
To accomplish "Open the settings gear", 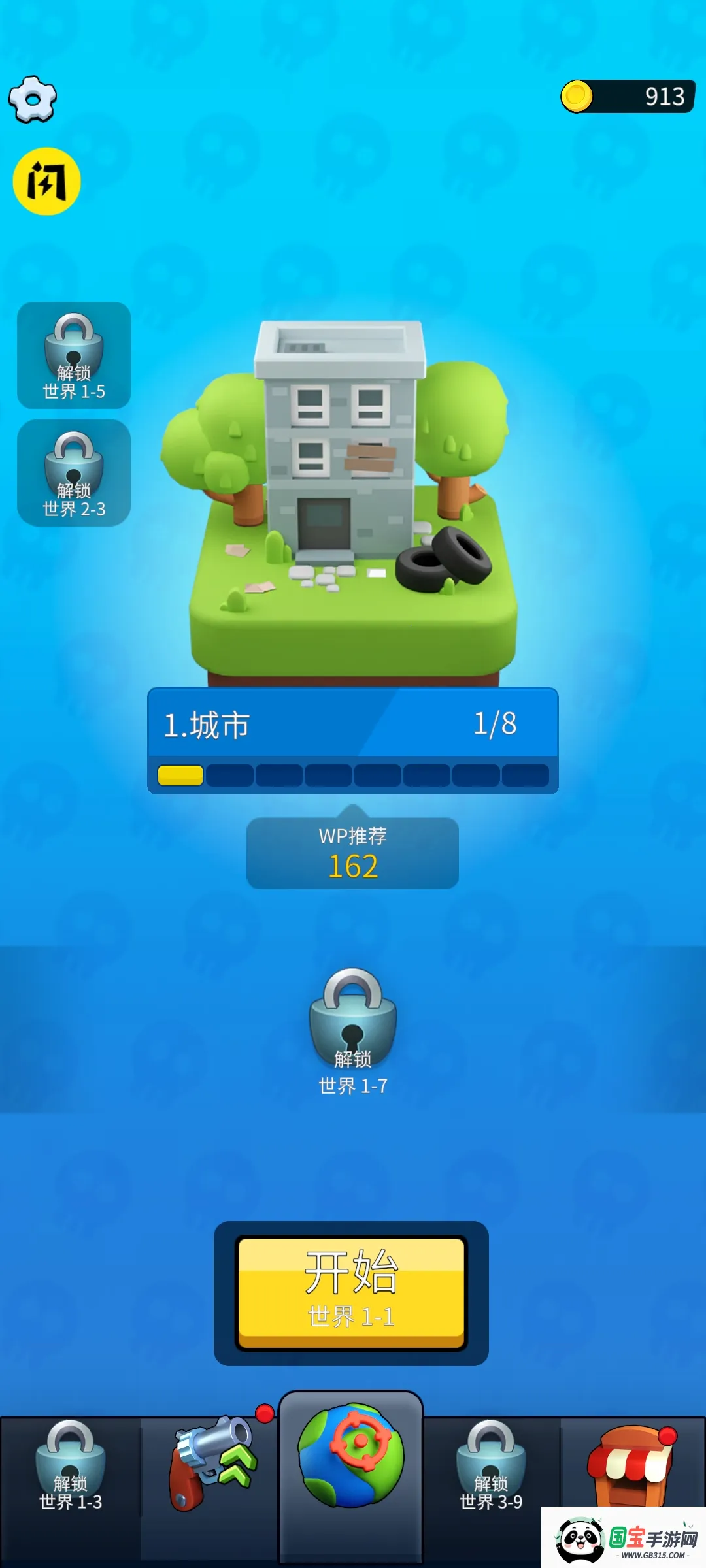I will pyautogui.click(x=33, y=99).
